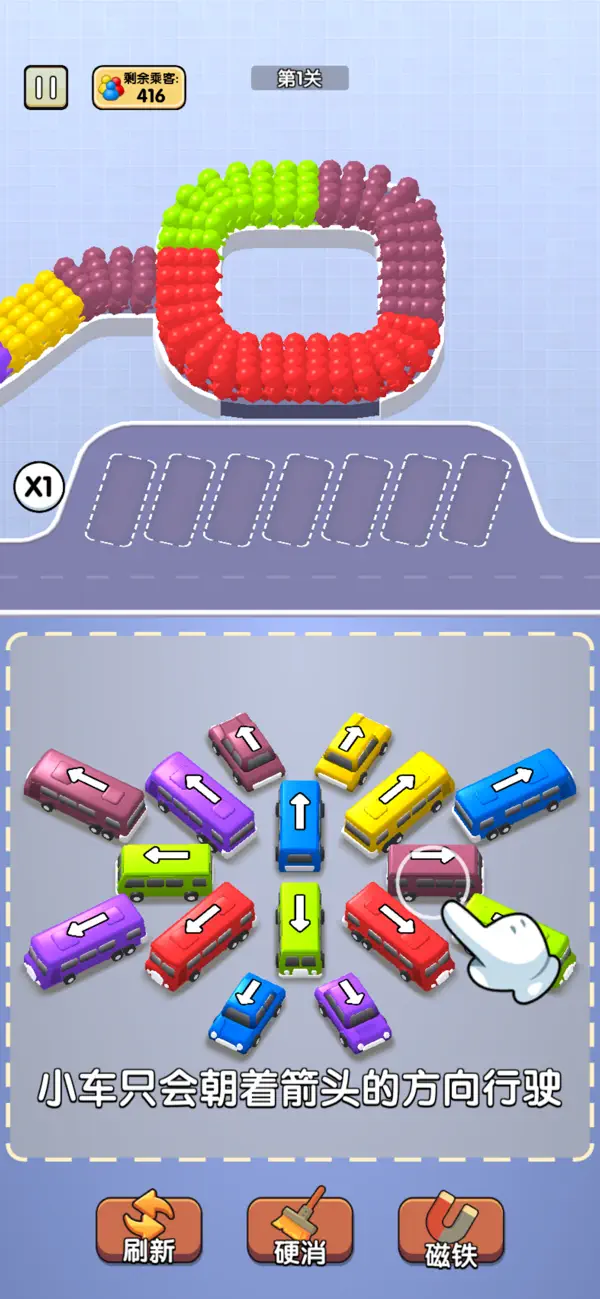Move the small yellow car with the up arrow

point(354,750)
